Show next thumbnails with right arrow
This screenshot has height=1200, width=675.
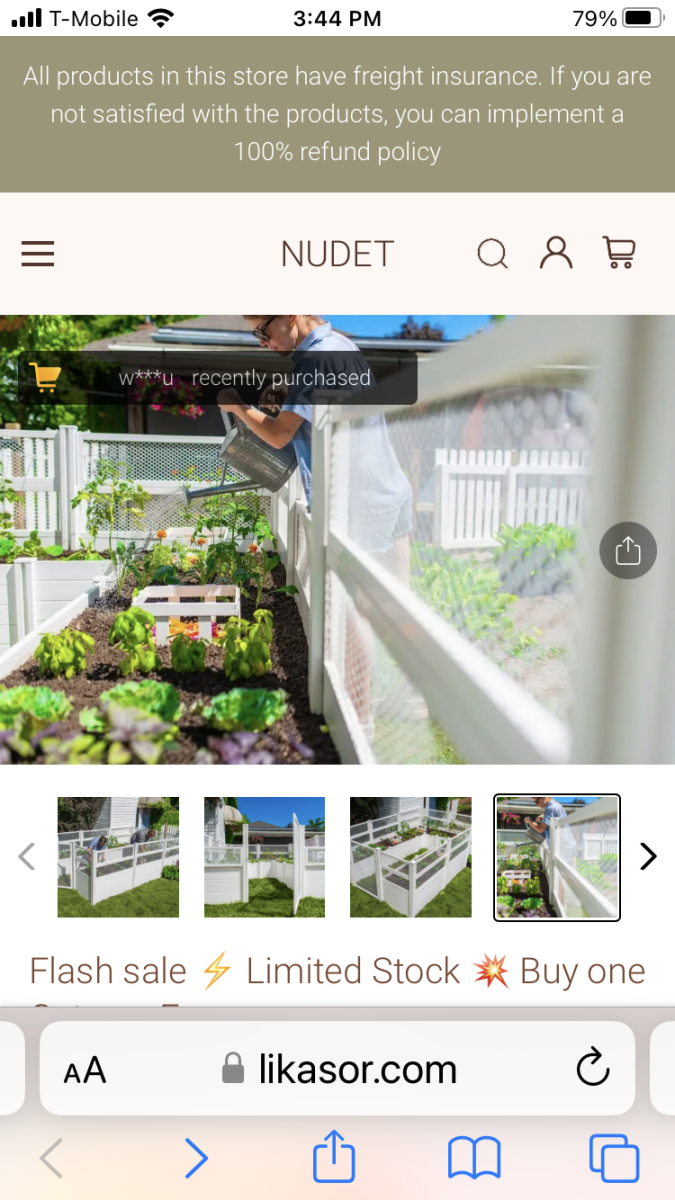pos(648,856)
